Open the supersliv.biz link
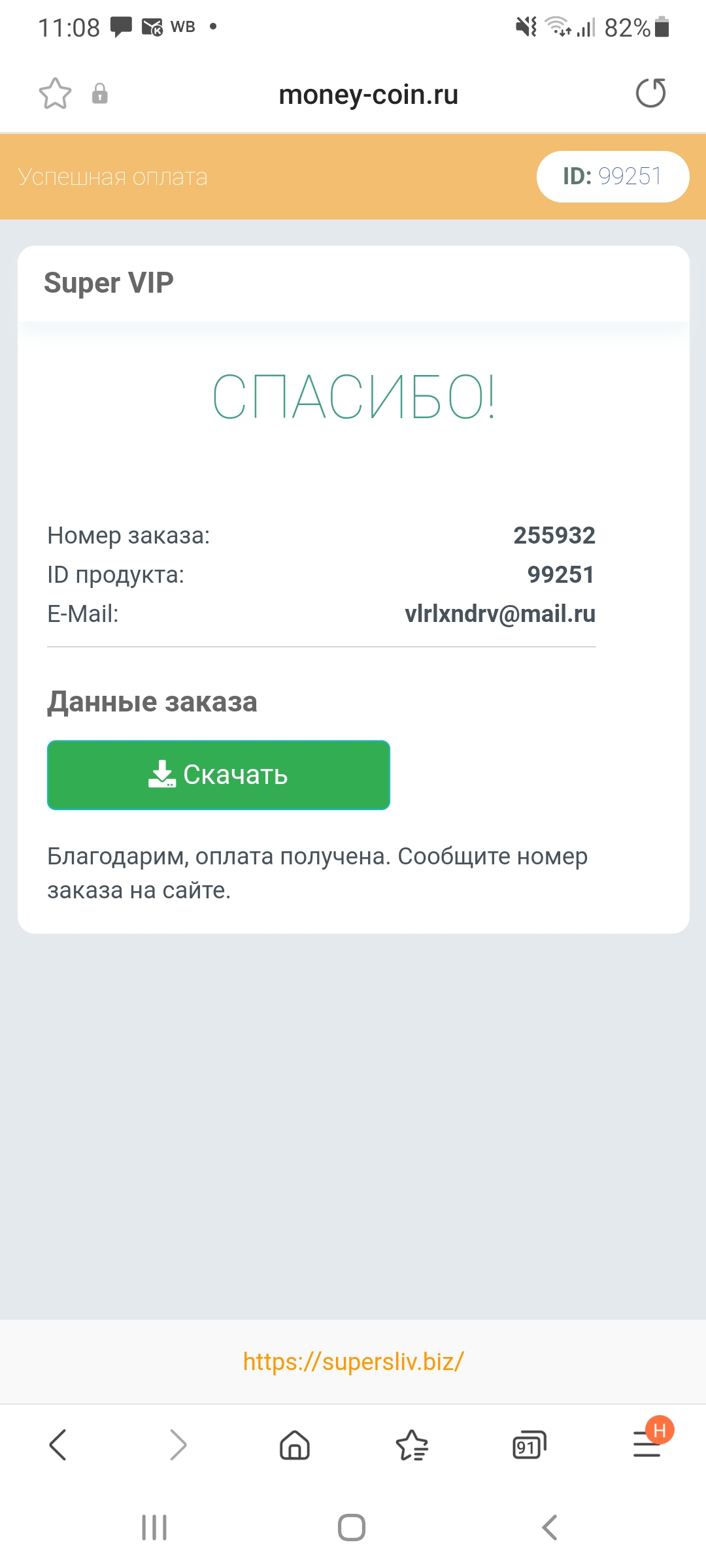706x1568 pixels. (x=353, y=1362)
